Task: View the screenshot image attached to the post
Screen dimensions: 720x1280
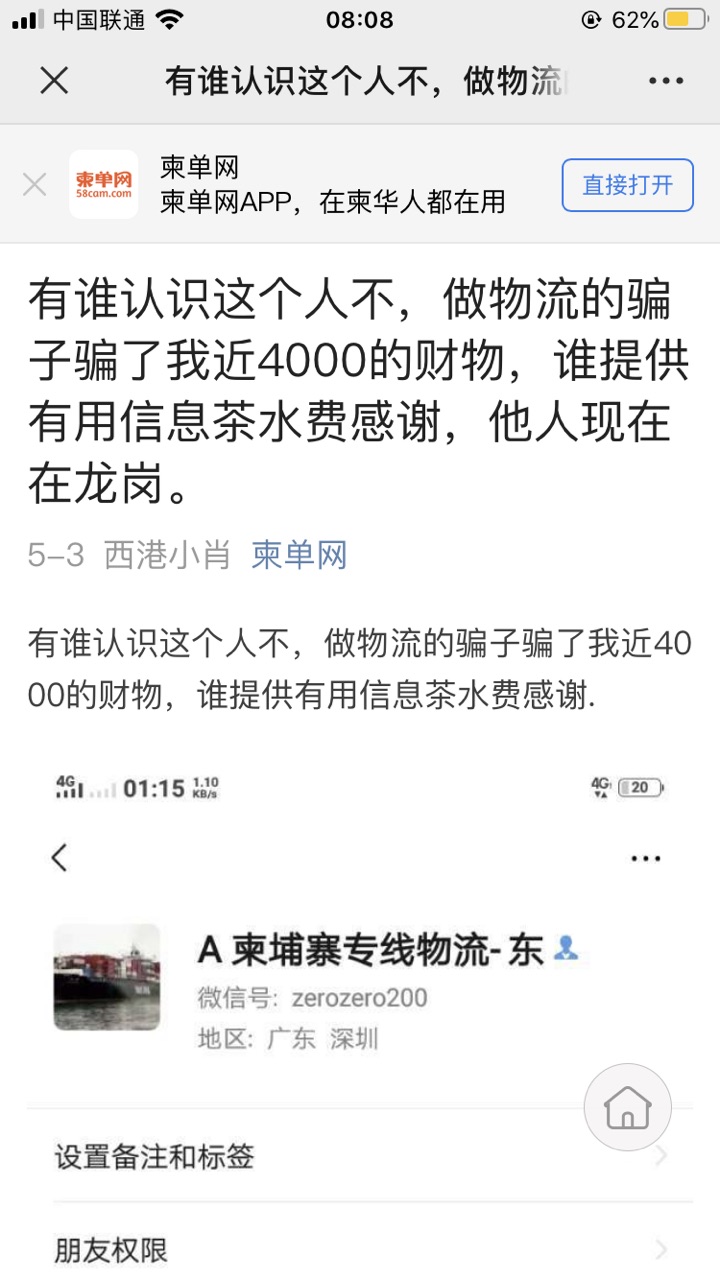Action: click(360, 1000)
